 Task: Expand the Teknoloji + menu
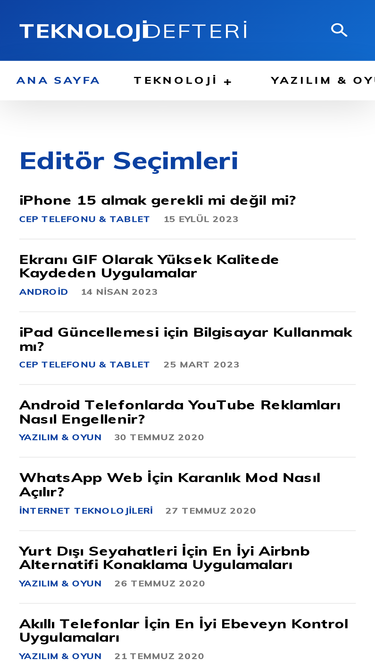click(x=183, y=80)
